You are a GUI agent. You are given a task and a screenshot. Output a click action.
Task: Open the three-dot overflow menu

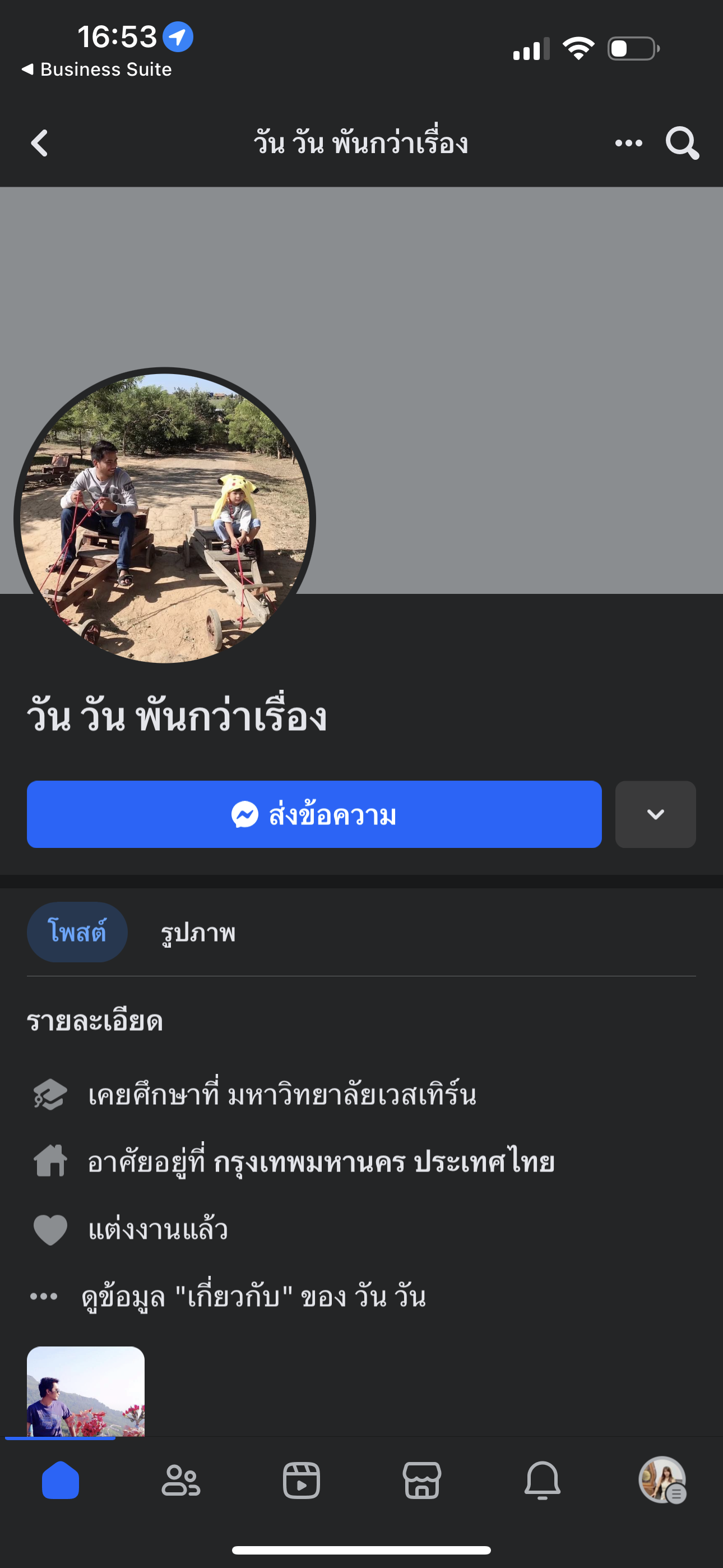tap(628, 144)
